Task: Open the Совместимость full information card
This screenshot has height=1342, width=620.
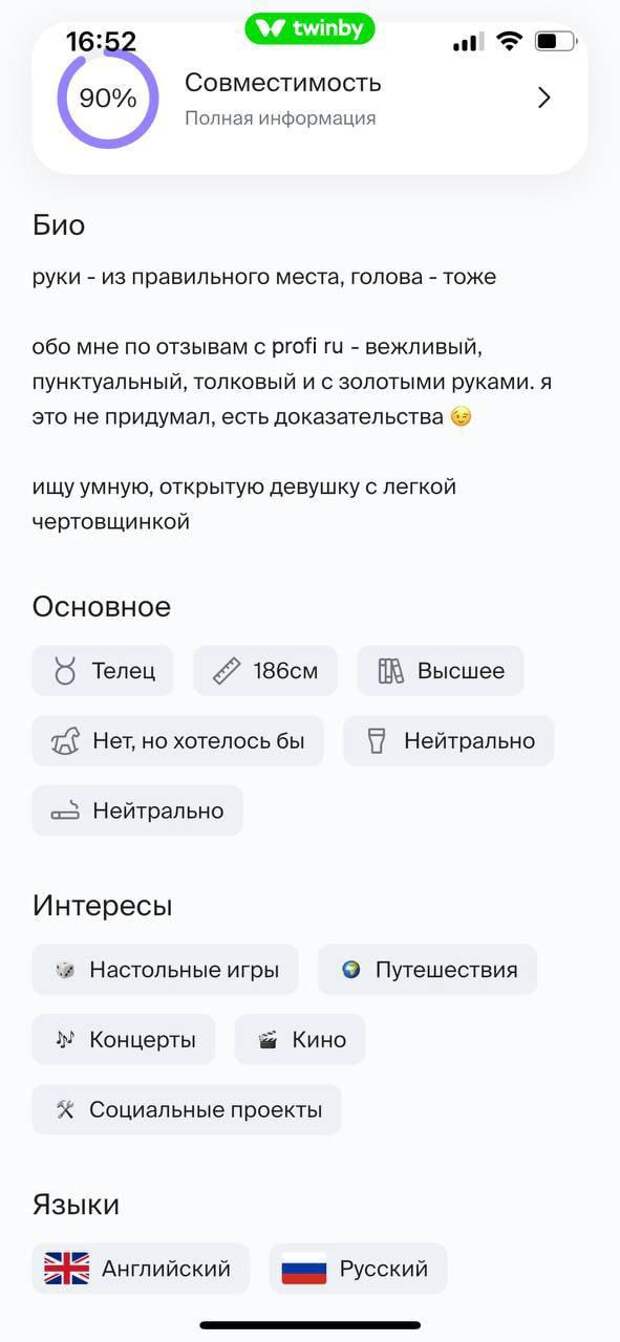Action: pyautogui.click(x=310, y=98)
